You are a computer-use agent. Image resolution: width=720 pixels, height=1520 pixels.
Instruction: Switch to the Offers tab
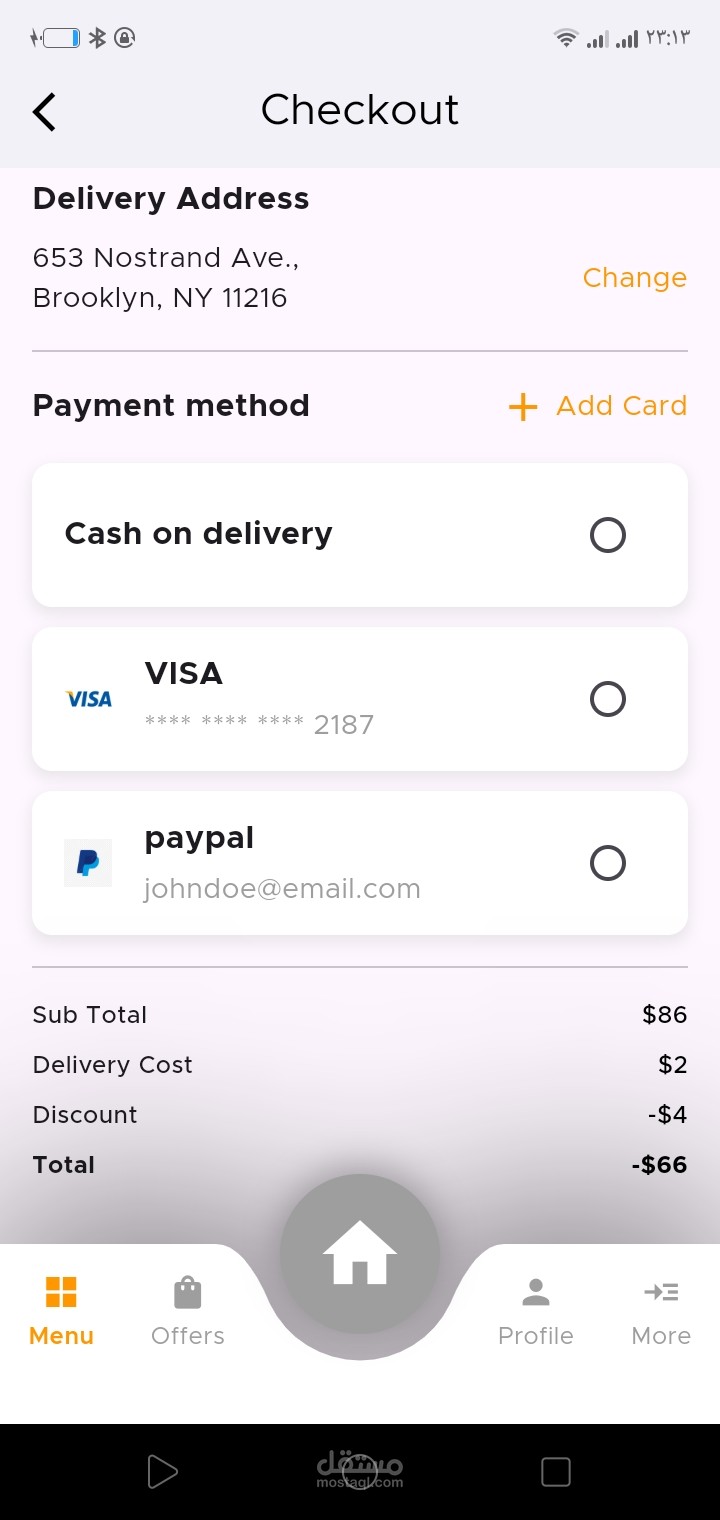tap(187, 1310)
